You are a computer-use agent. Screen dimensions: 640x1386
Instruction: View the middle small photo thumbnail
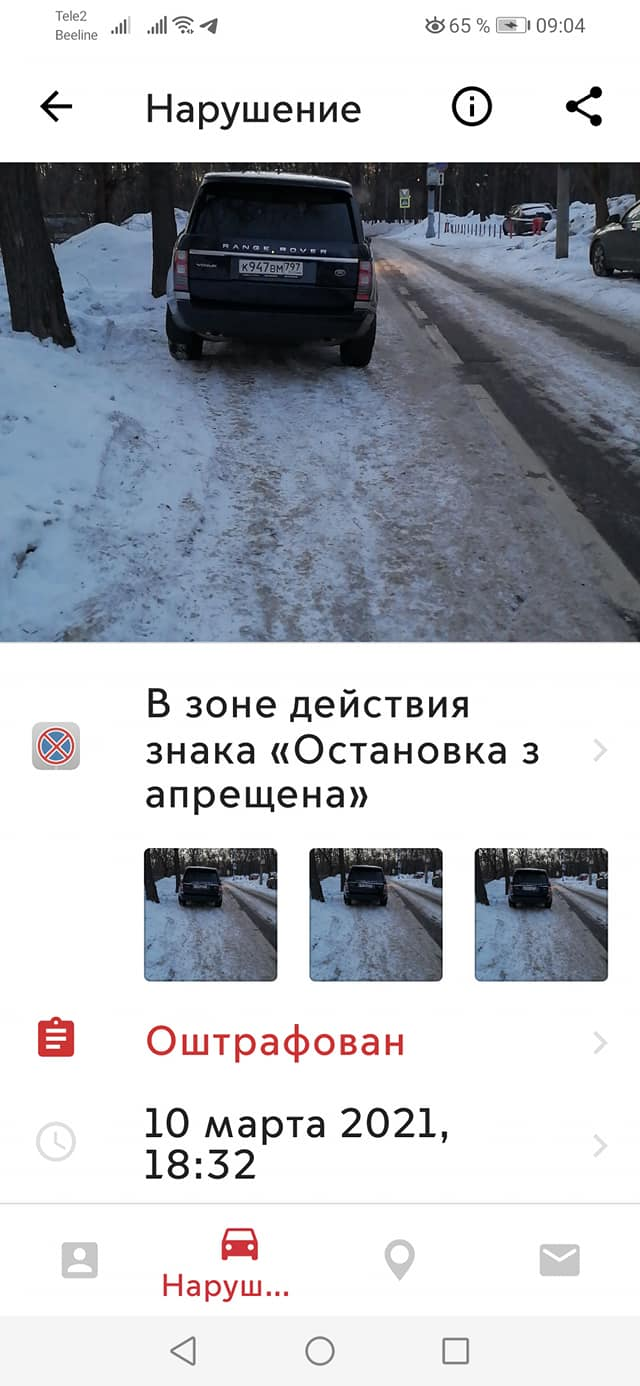point(376,914)
